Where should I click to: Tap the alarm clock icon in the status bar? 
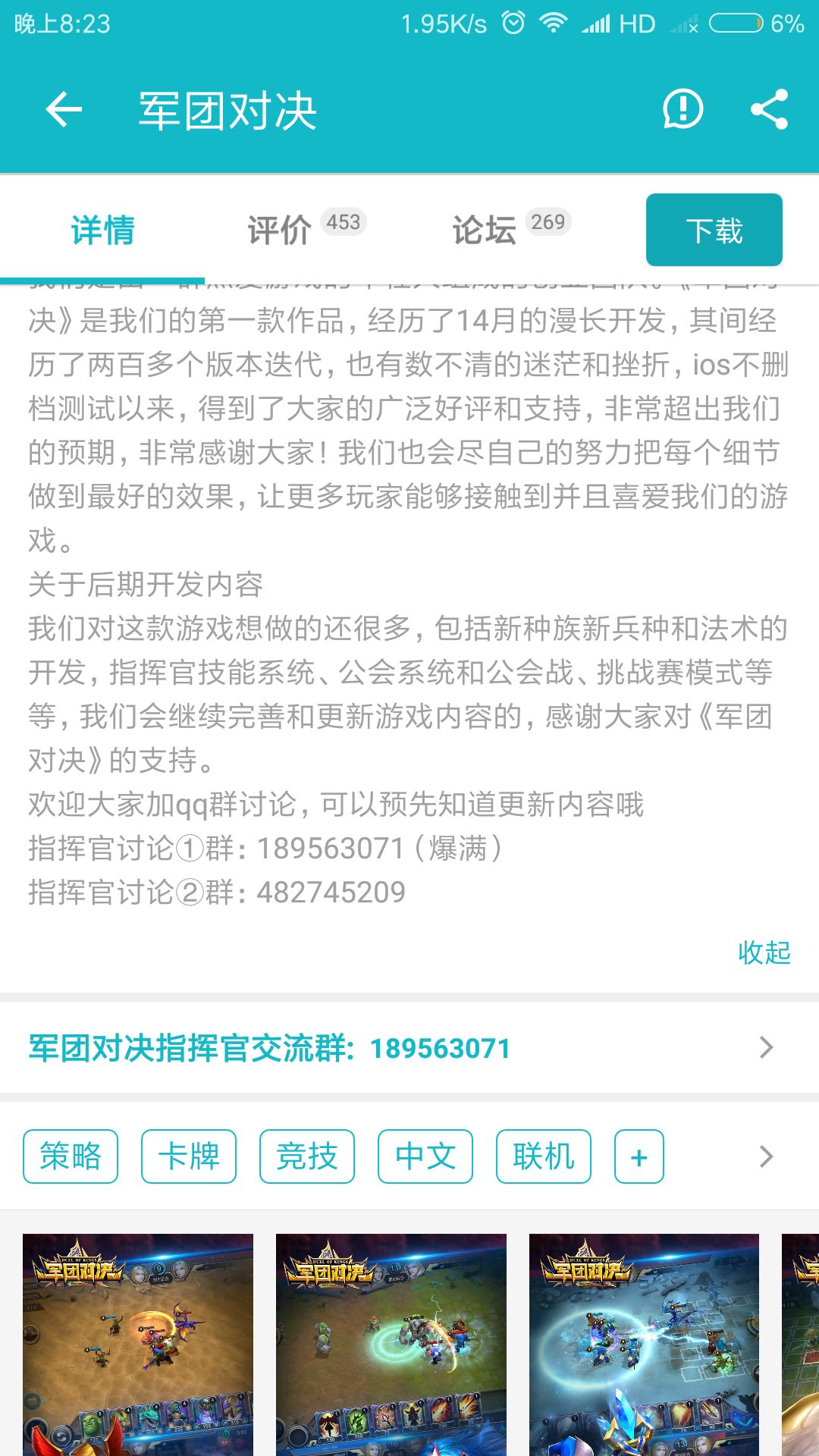click(513, 23)
